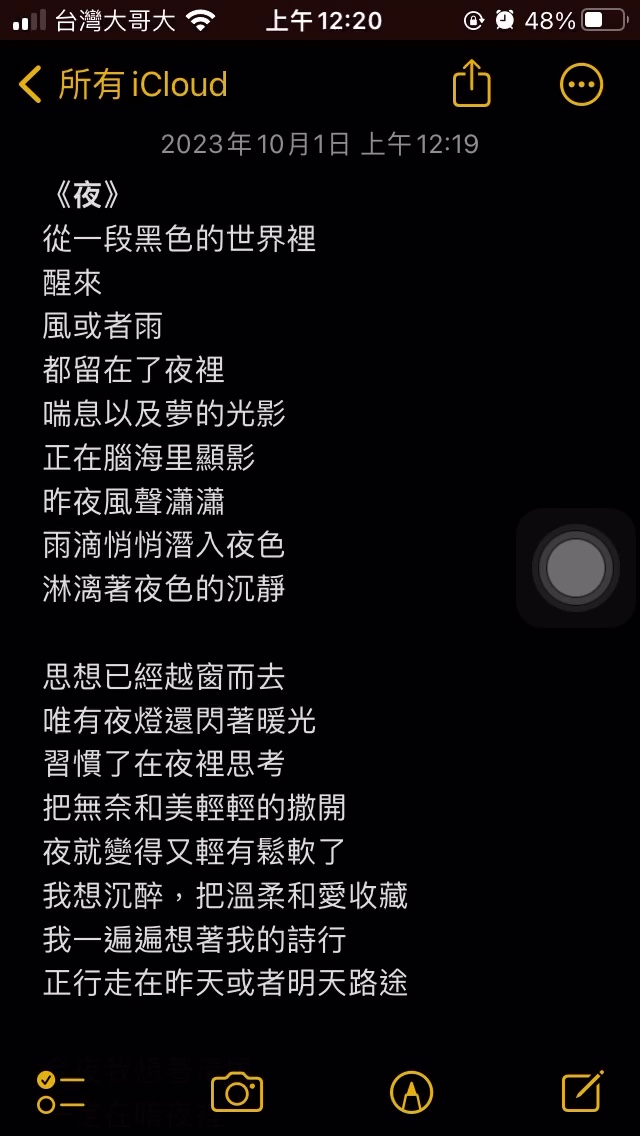This screenshot has width=640, height=1136.
Task: Go back to 所有 iCloud notes list
Action: [x=122, y=84]
